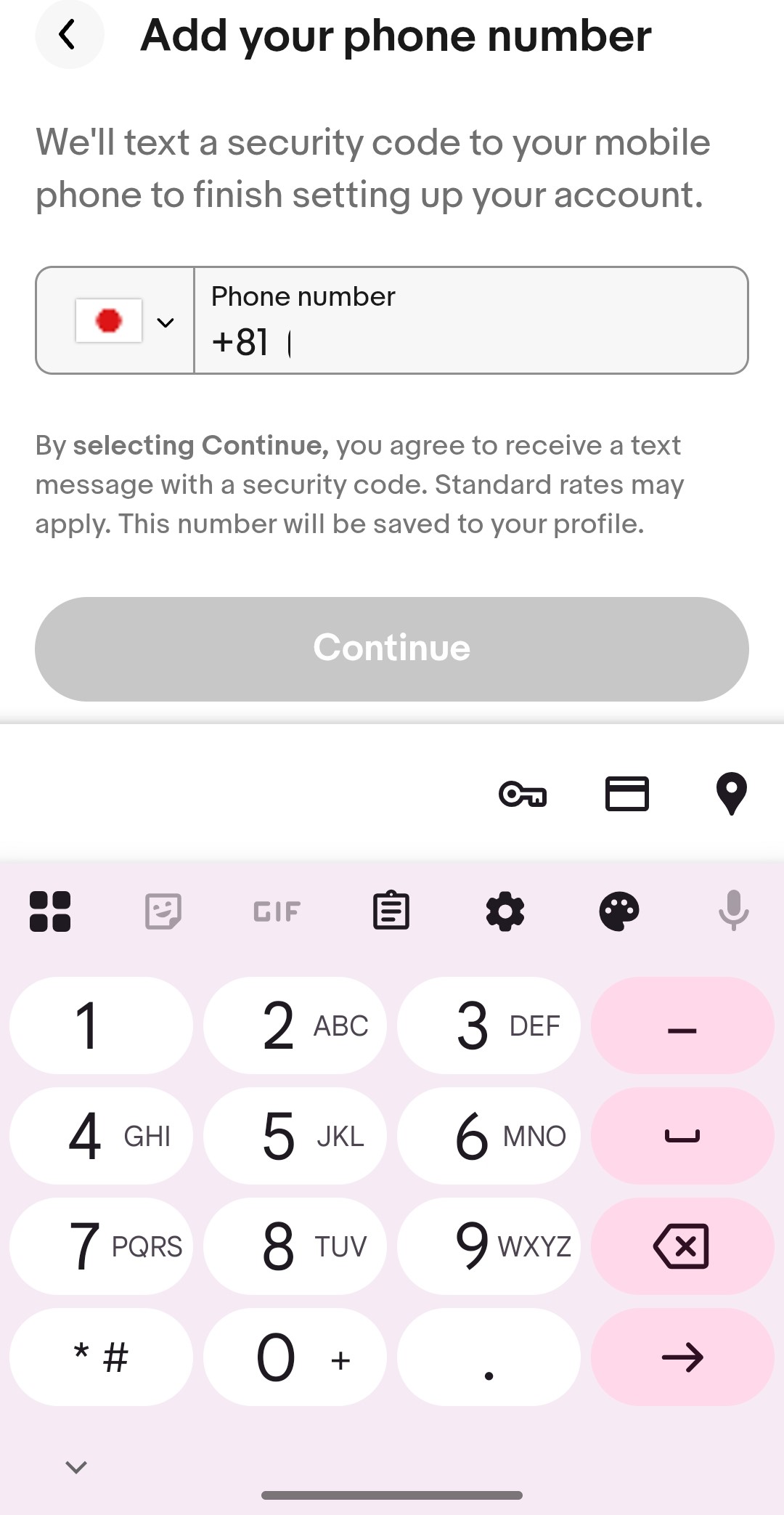The image size is (784, 1515).
Task: Tap the greyed Continue button
Action: click(x=392, y=649)
